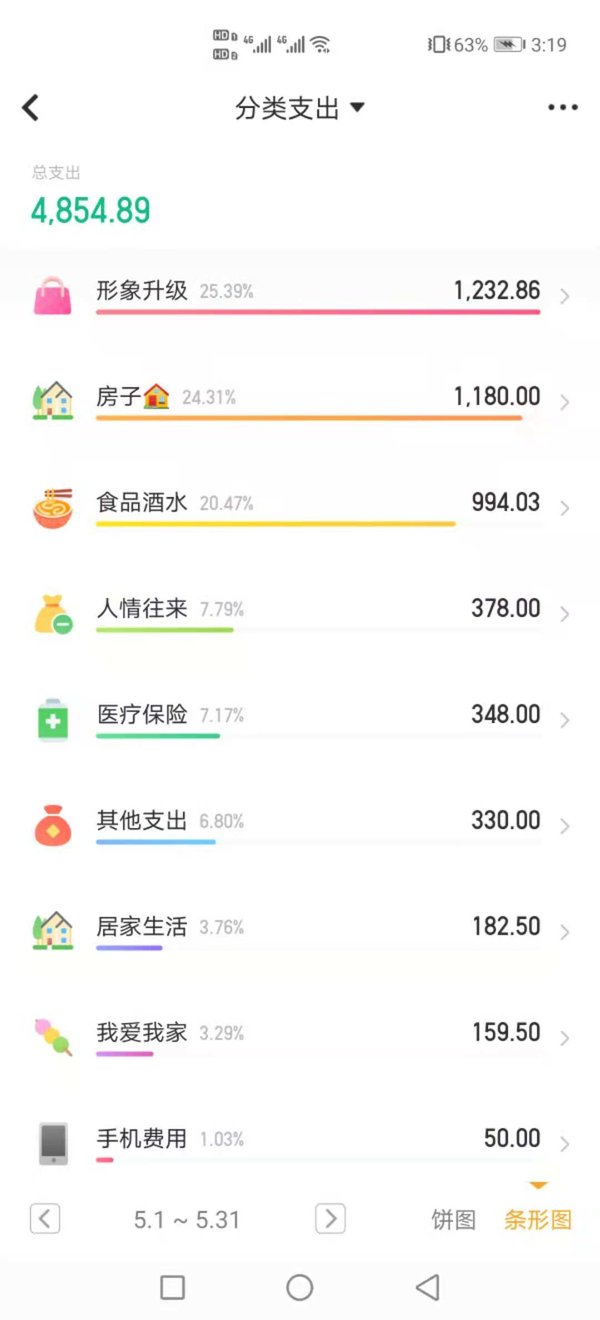Open the three-dot overflow menu
The image size is (600, 1320).
(563, 108)
